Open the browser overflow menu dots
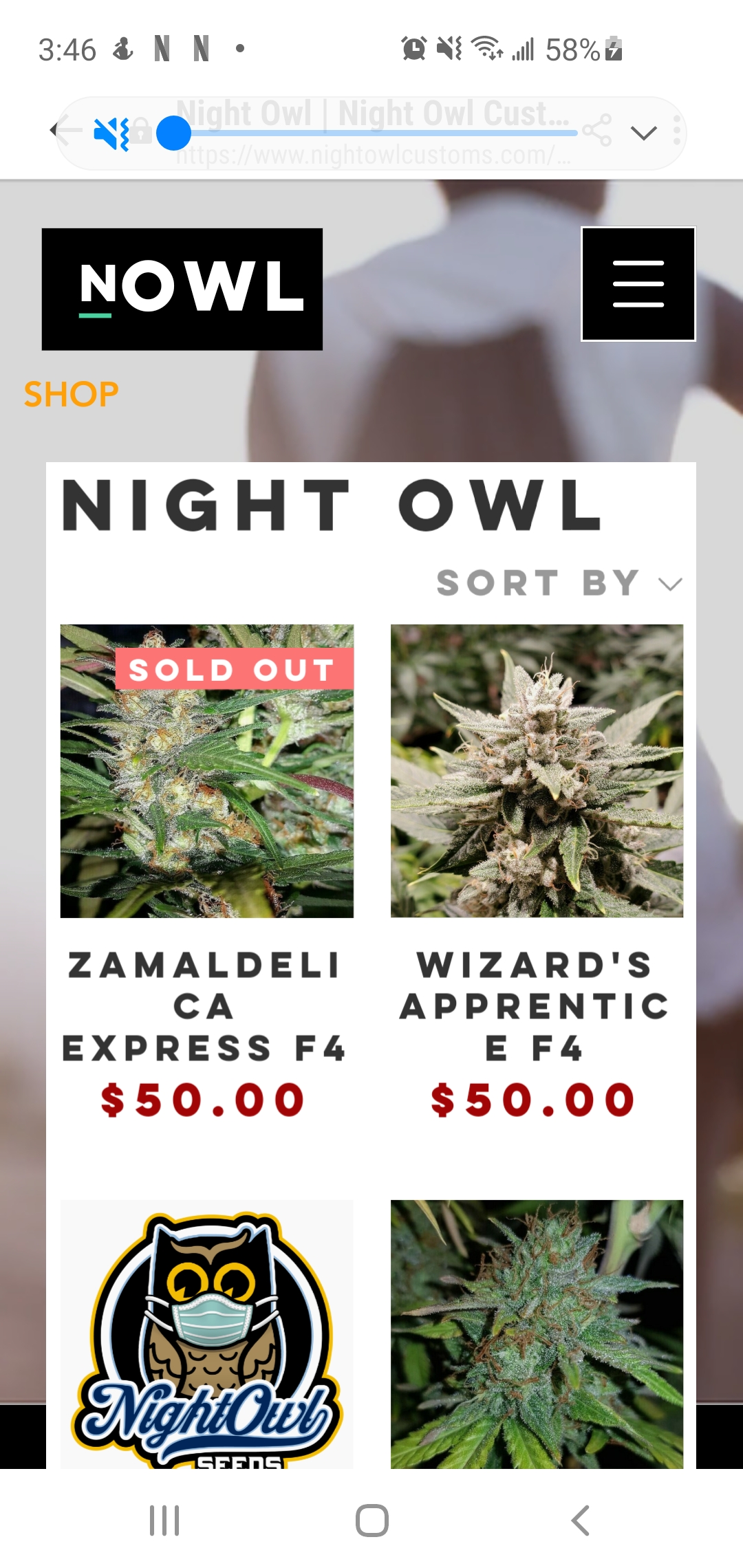Viewport: 743px width, 1568px height. pyautogui.click(x=677, y=131)
